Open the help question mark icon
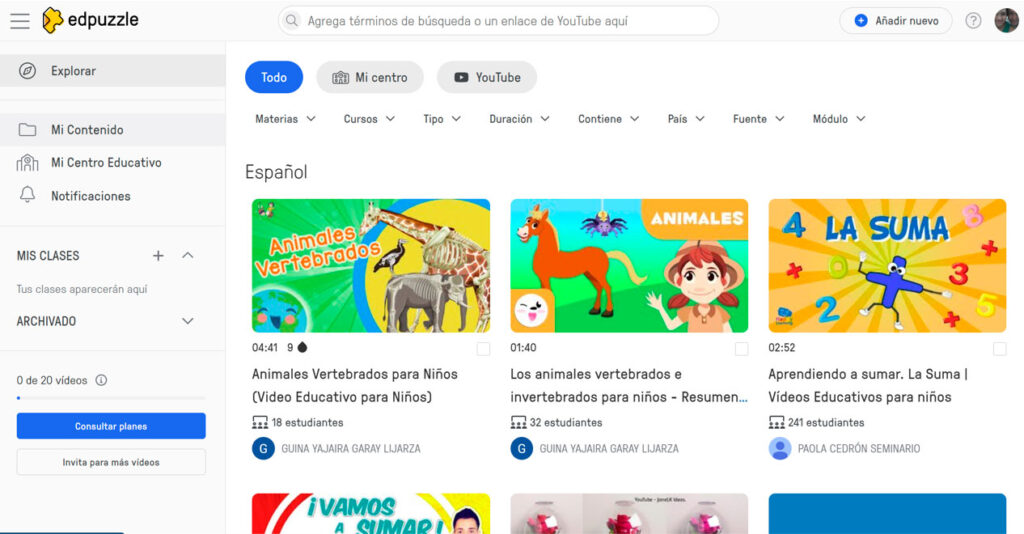Image resolution: width=1024 pixels, height=534 pixels. (973, 20)
